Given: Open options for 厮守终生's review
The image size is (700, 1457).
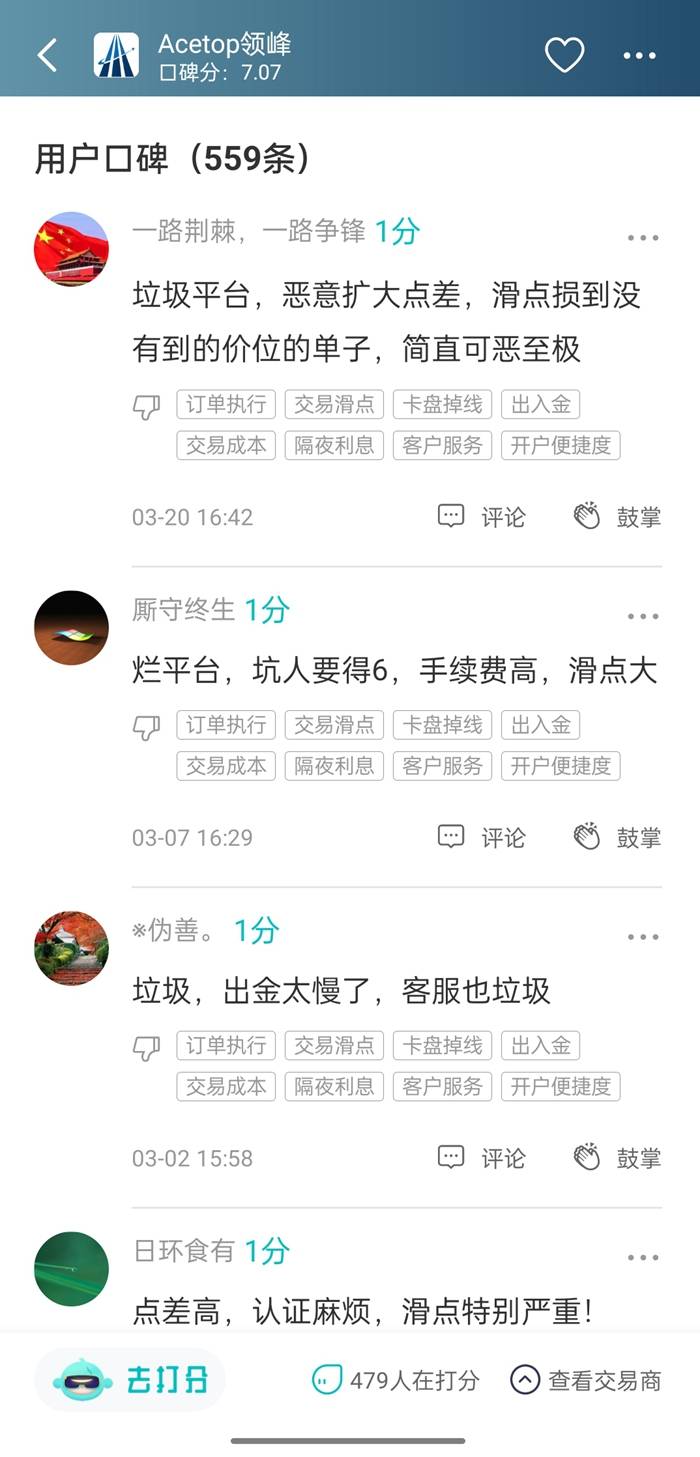Looking at the screenshot, I should pos(643,616).
